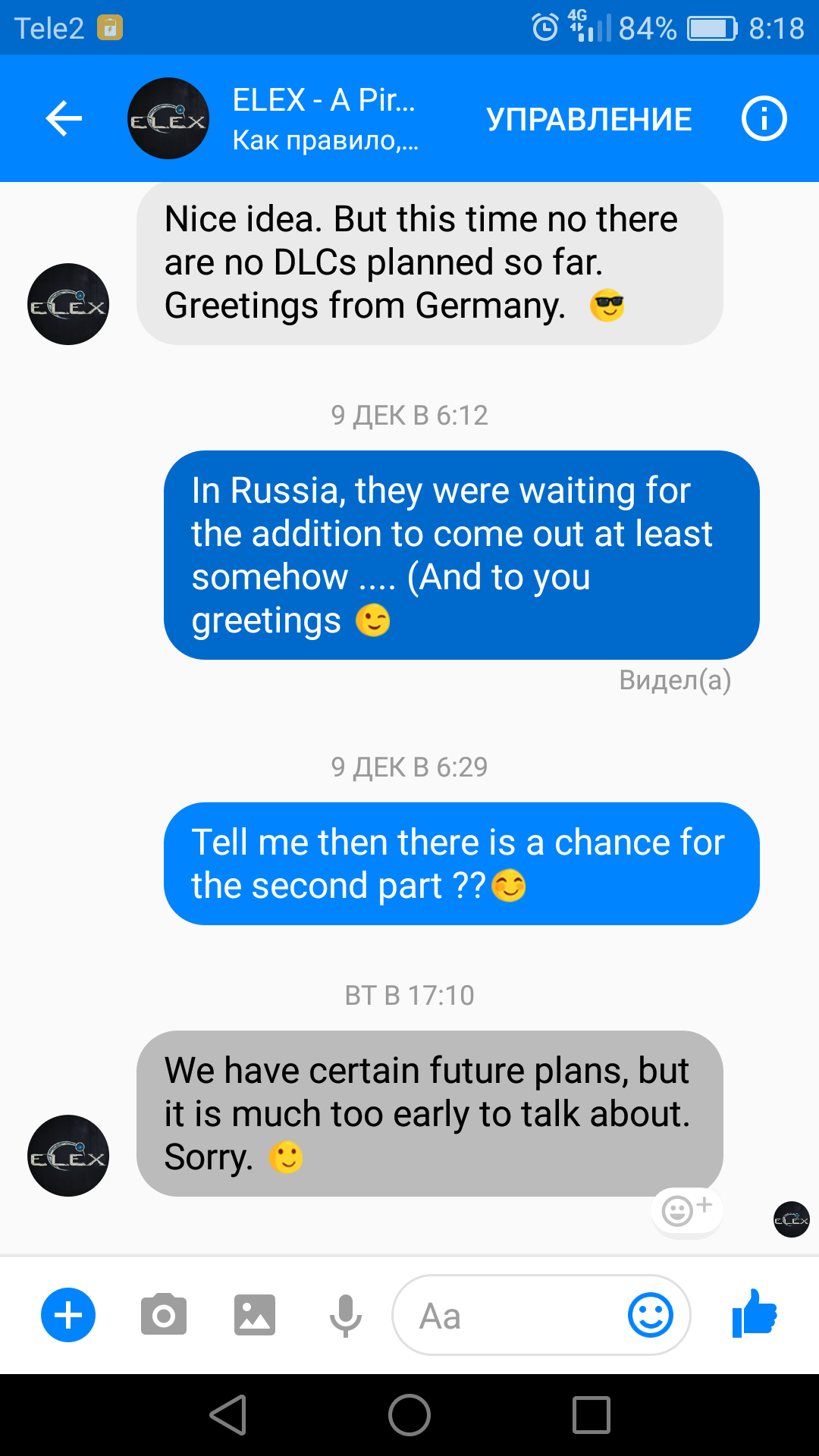Go to the system home screen
Viewport: 819px width, 1456px height.
tap(409, 1415)
